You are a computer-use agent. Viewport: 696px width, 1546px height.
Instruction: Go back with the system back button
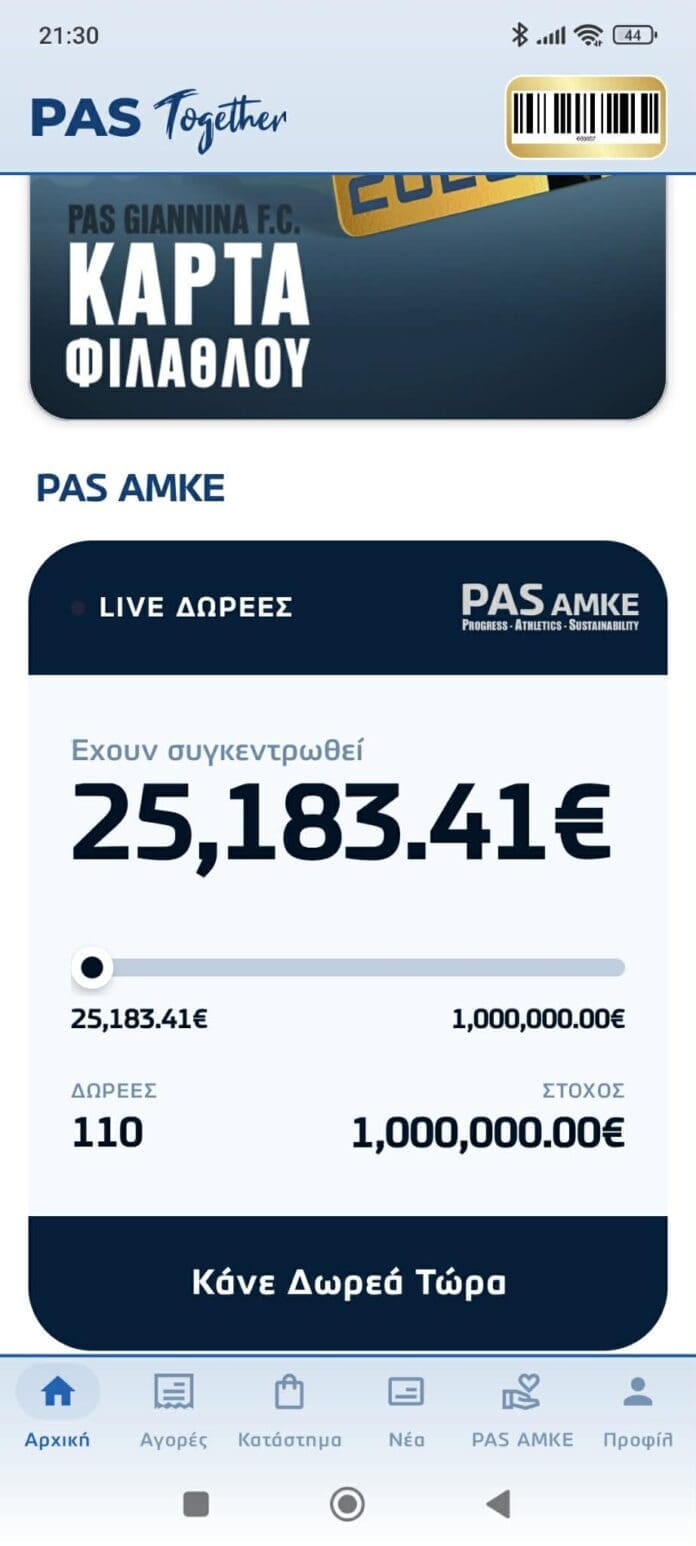498,1503
